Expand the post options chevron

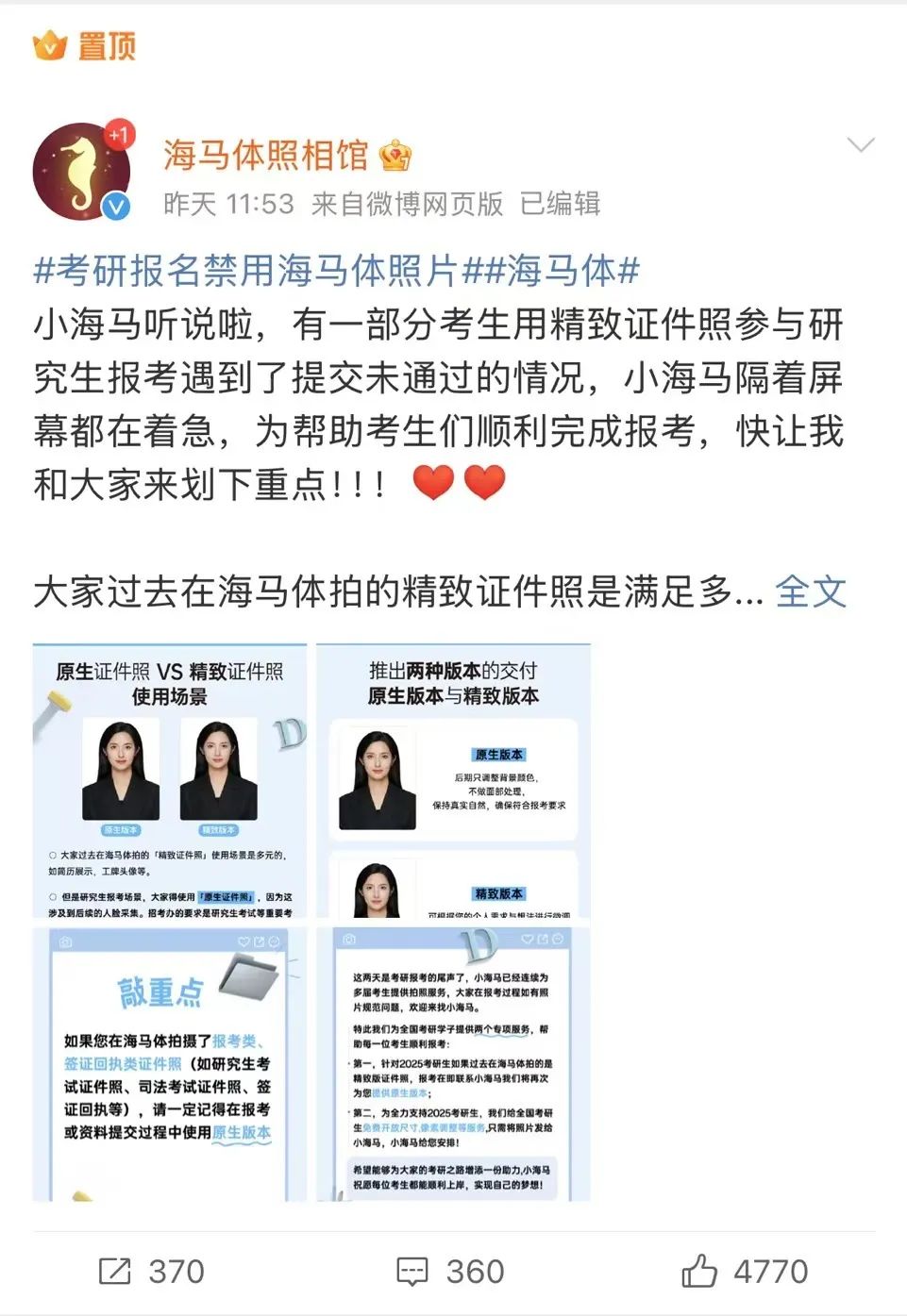click(x=860, y=145)
